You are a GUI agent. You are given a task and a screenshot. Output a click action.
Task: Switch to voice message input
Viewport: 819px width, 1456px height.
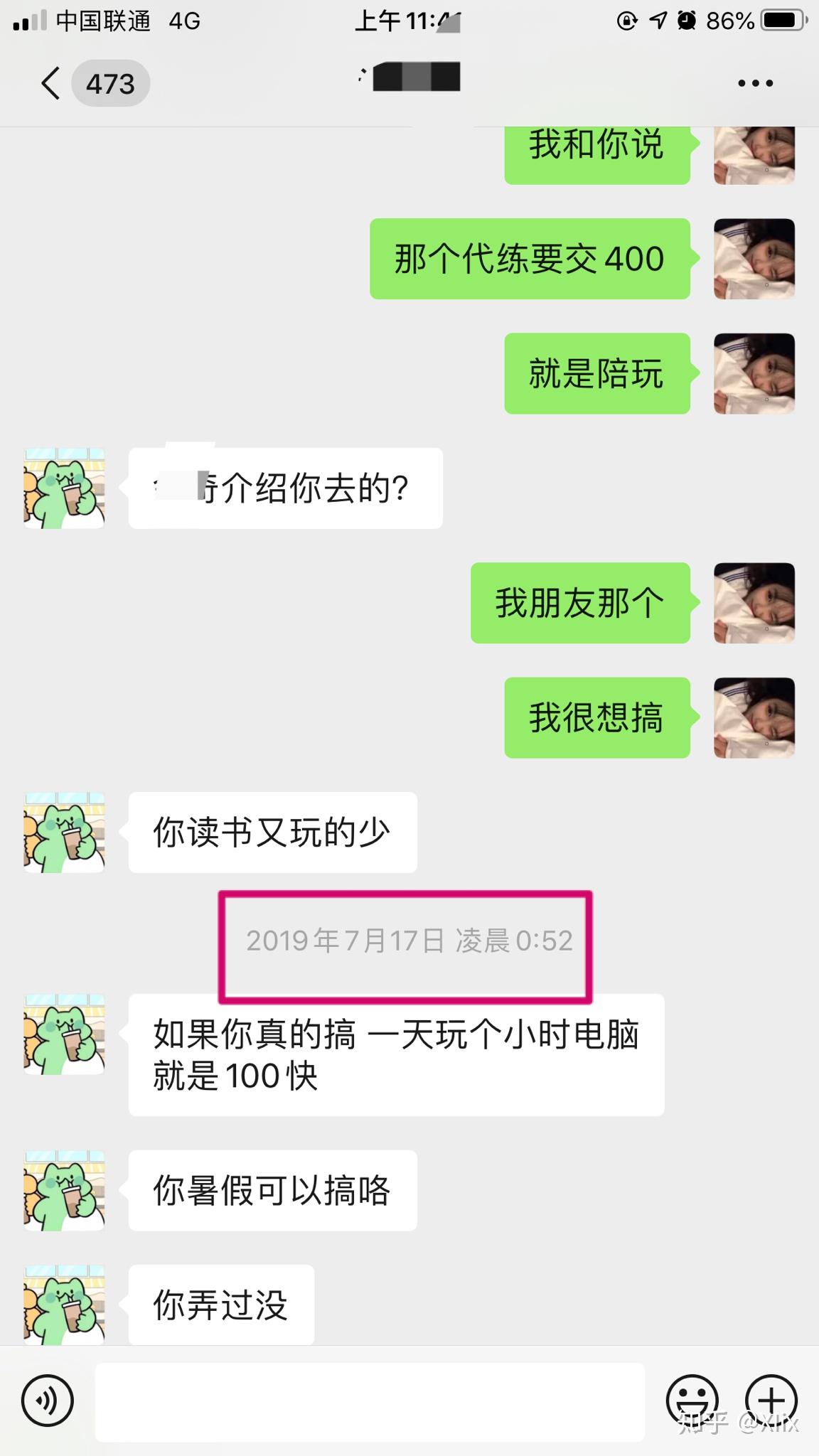tap(48, 1401)
